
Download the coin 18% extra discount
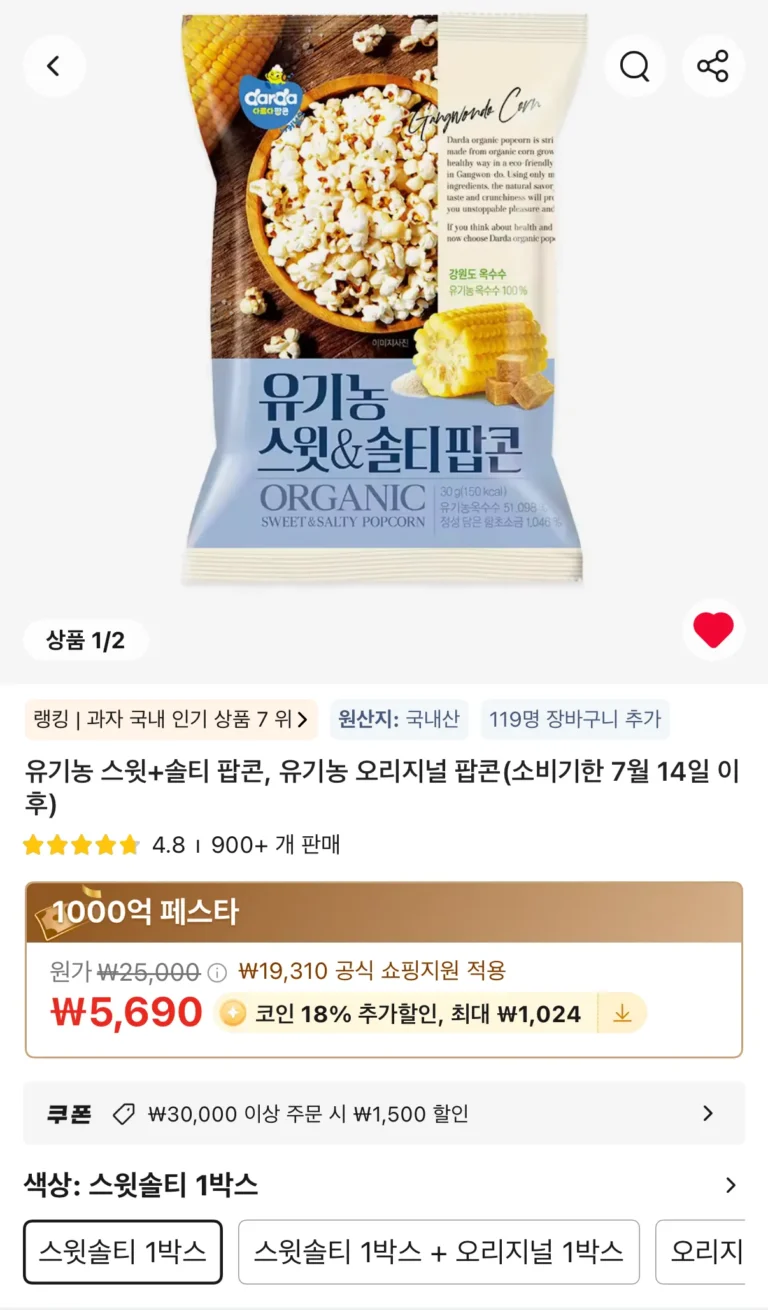tap(622, 1013)
